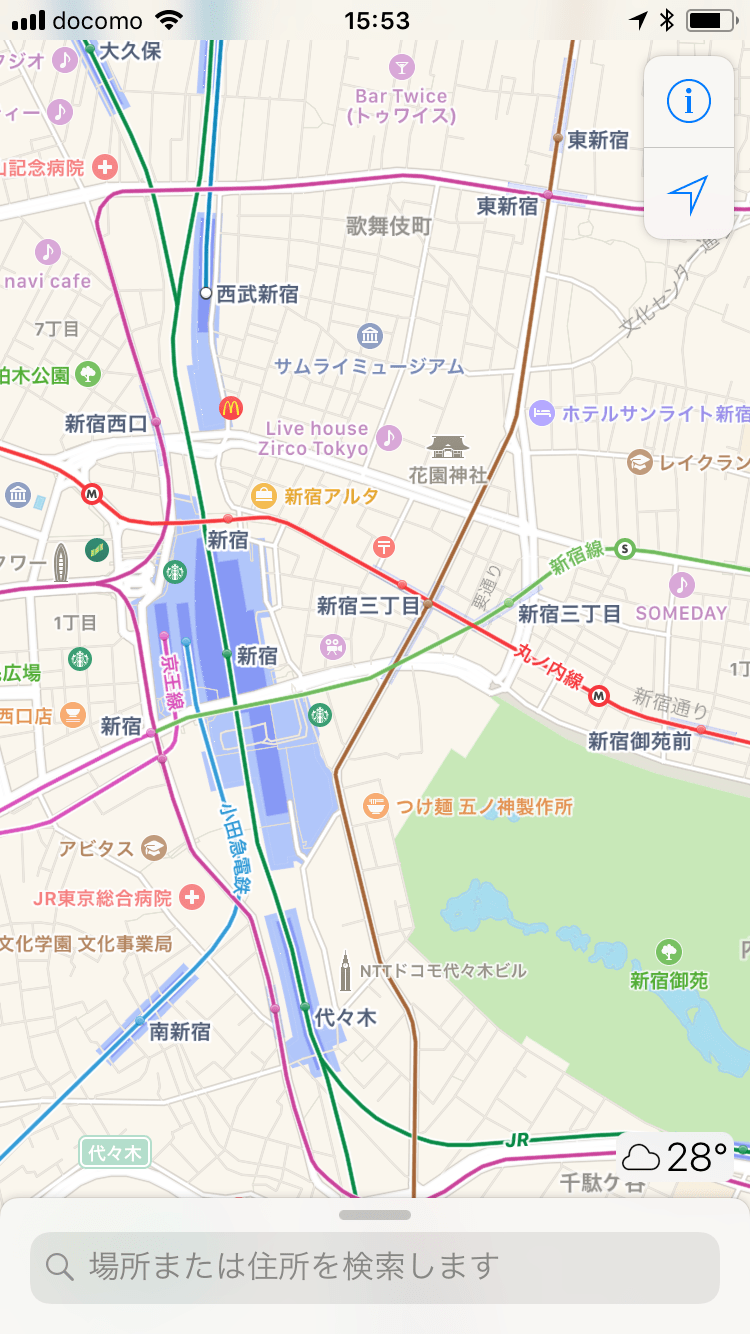Select the 東新宿 station marker
Image resolution: width=750 pixels, height=1334 pixels.
click(558, 138)
